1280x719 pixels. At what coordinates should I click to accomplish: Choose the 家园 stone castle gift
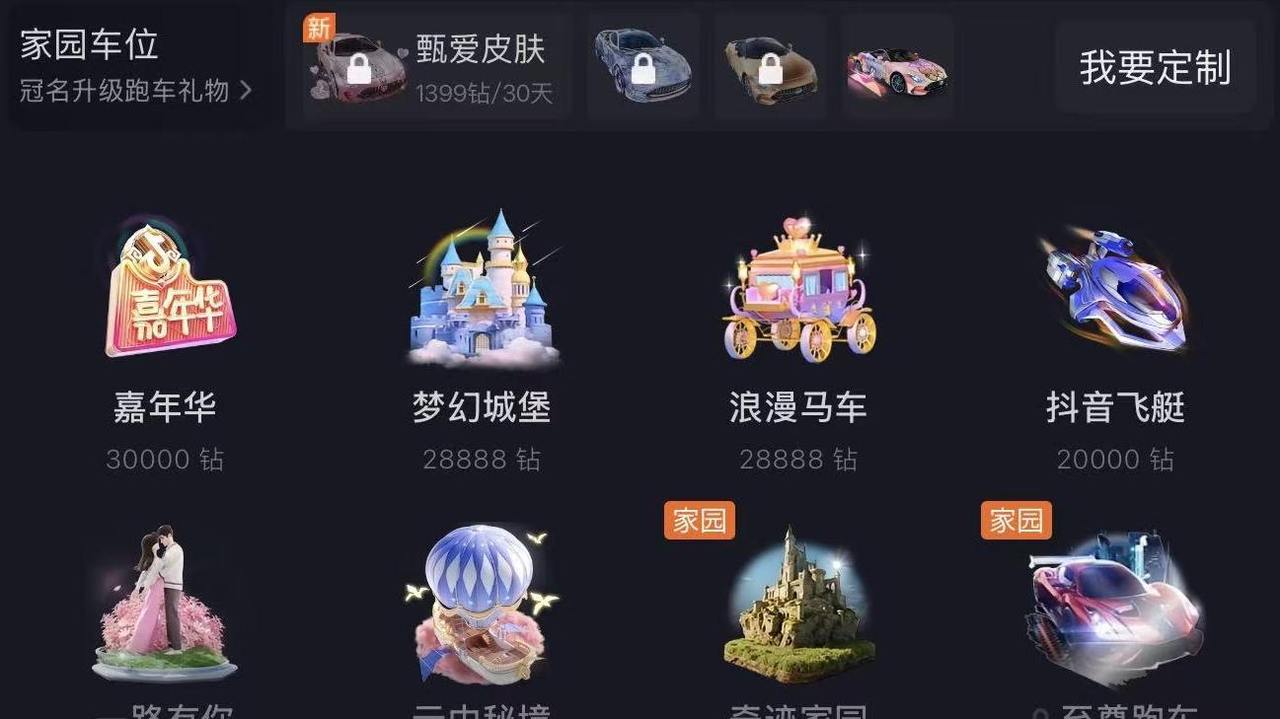(x=797, y=610)
